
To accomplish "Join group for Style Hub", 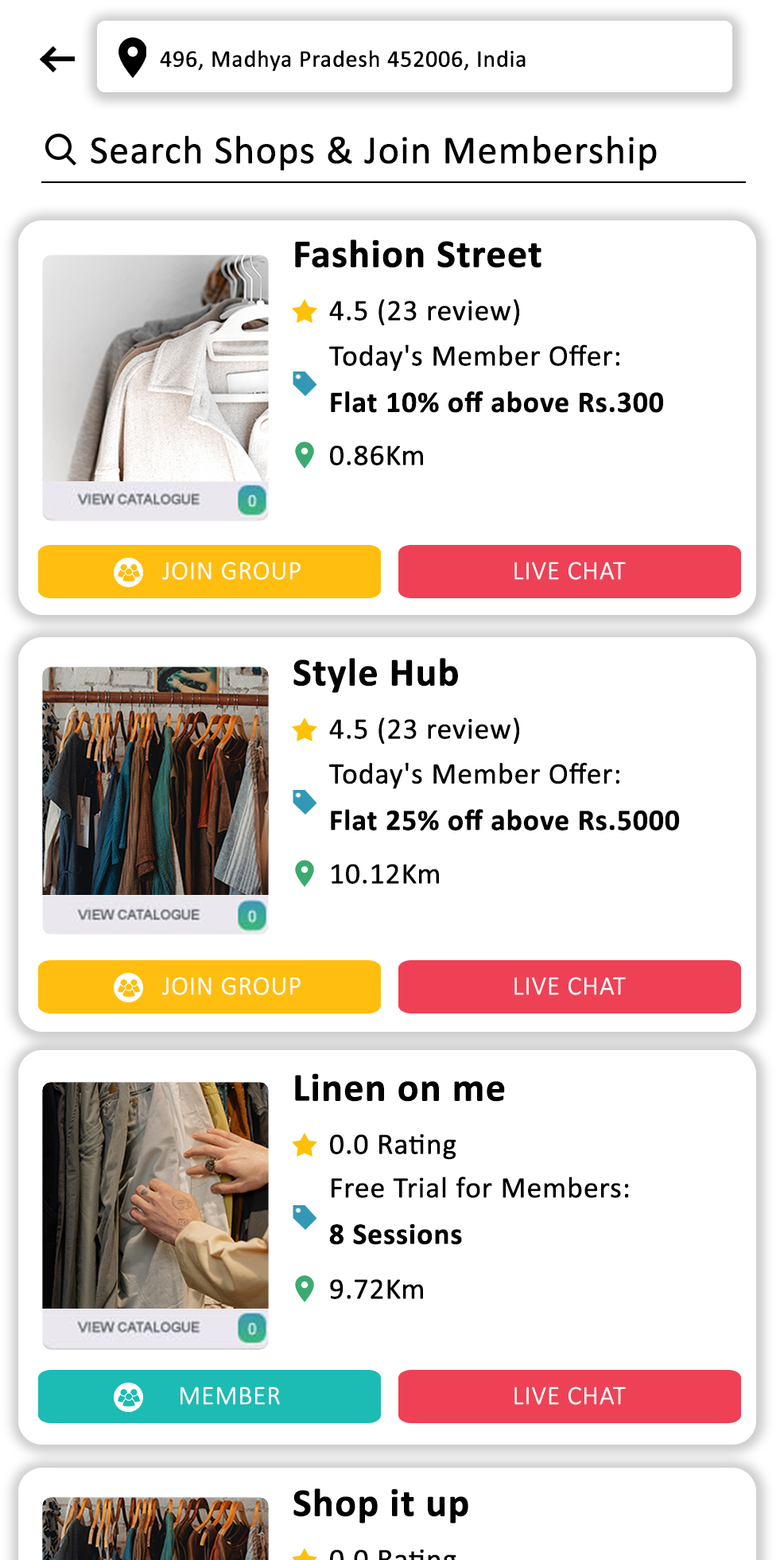I will coord(209,986).
